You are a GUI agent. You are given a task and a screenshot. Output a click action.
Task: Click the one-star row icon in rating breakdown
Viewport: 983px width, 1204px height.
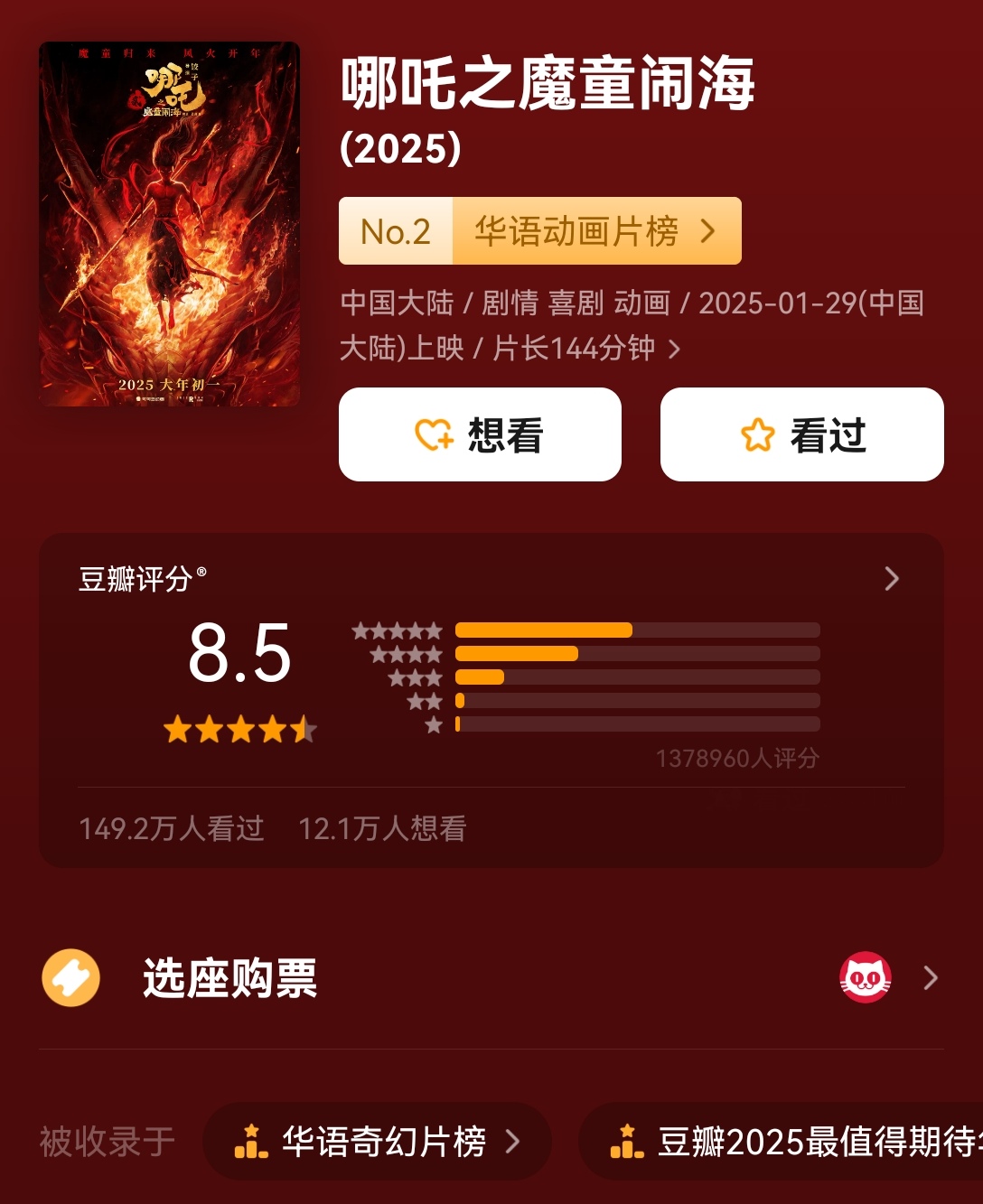coord(433,723)
